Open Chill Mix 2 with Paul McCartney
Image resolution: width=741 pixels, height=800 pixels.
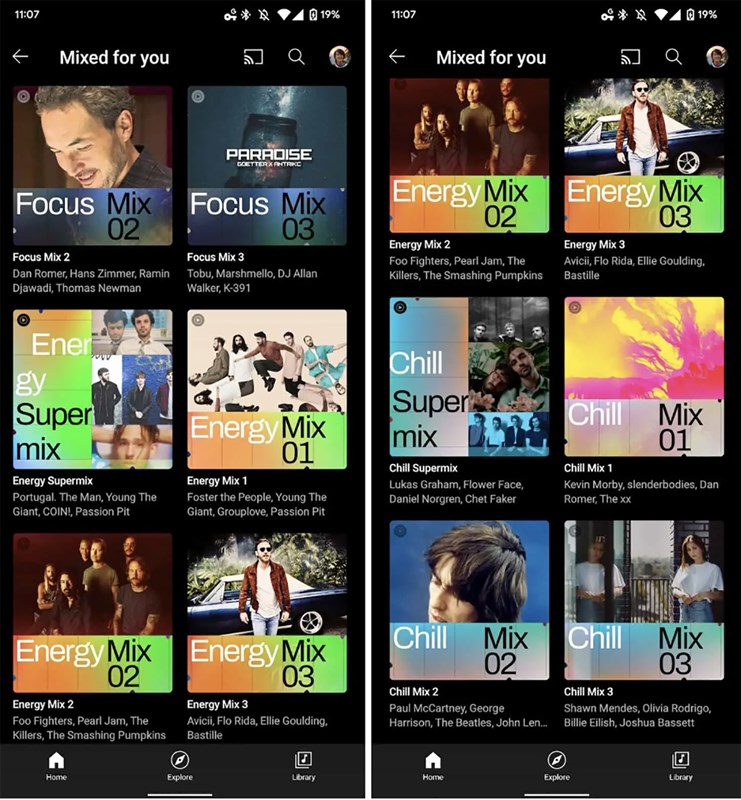tap(469, 600)
